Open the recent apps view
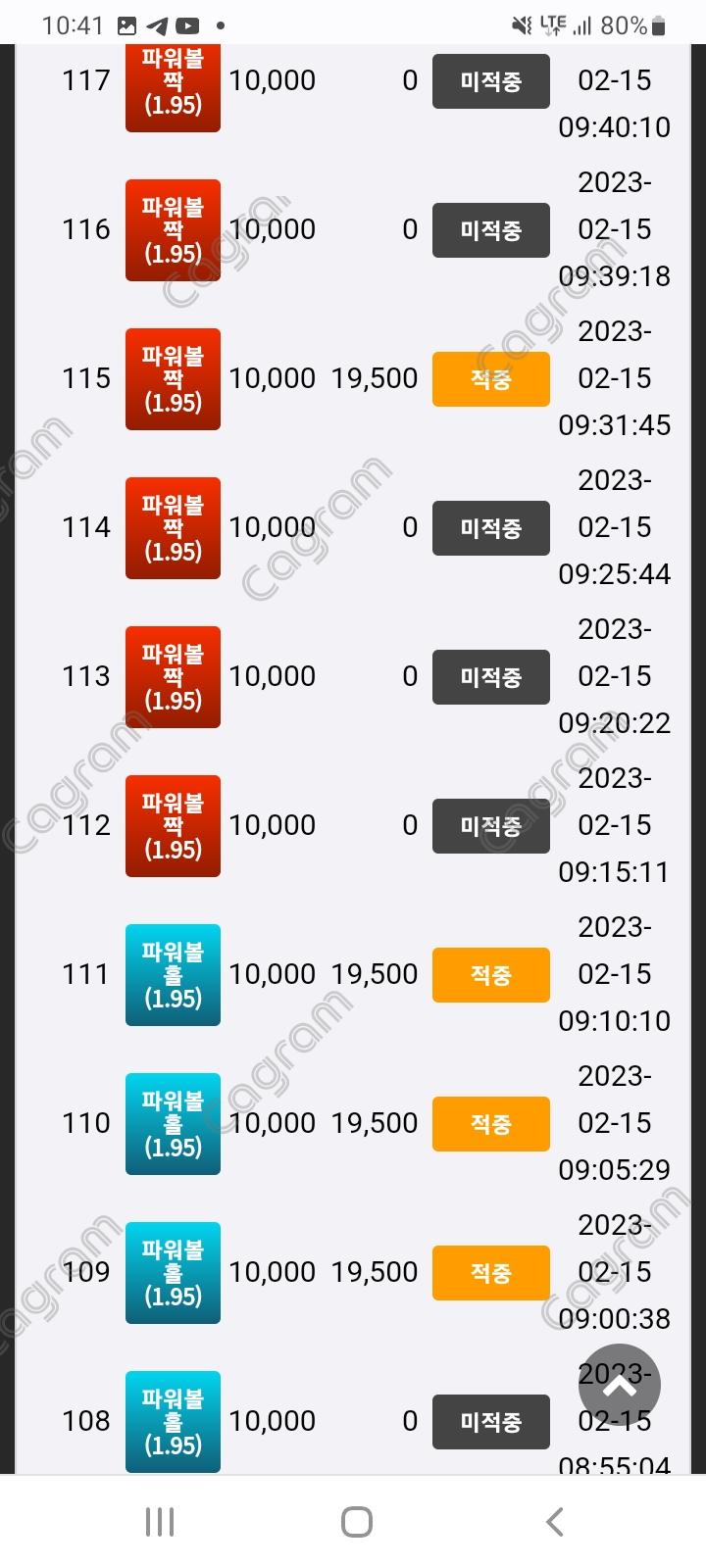 point(160,1522)
